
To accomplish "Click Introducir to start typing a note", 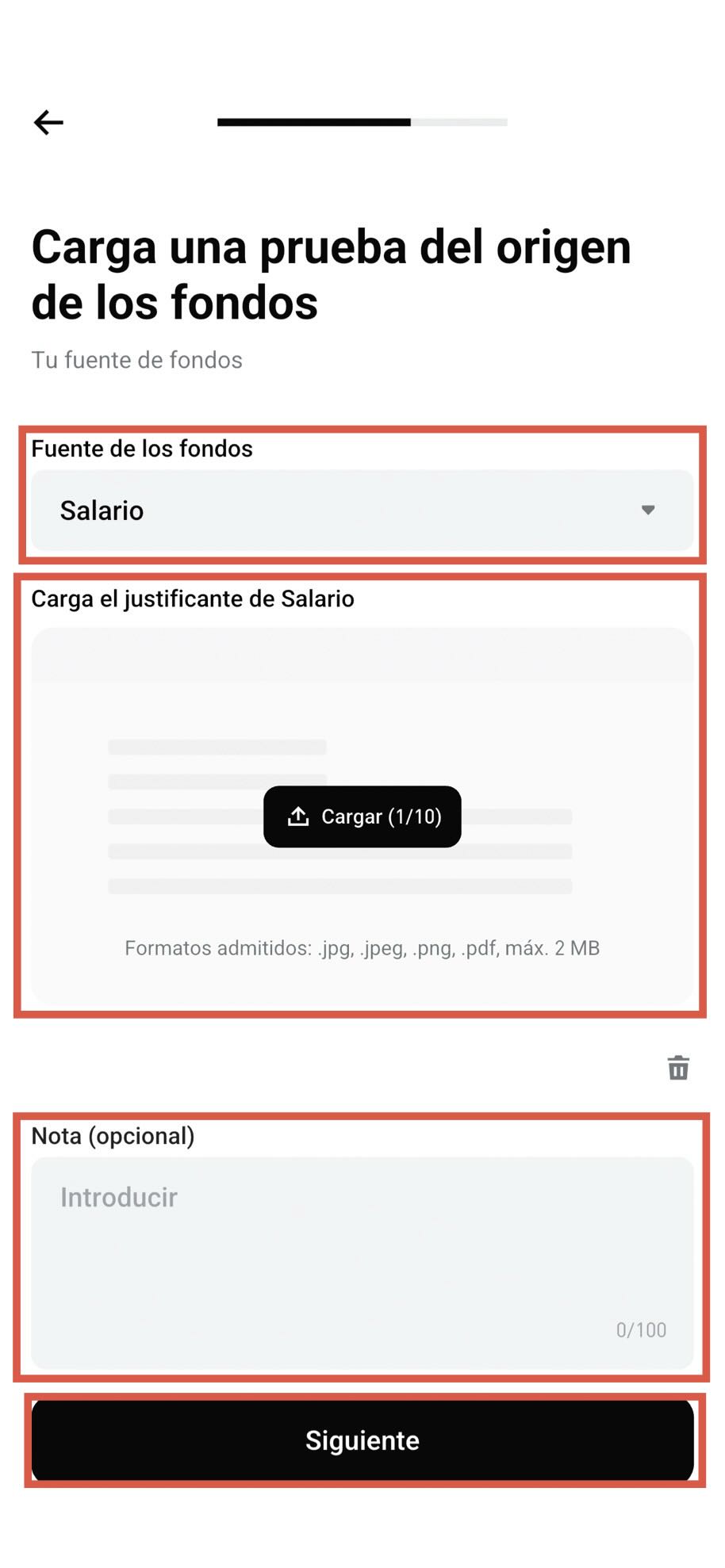I will pyautogui.click(x=117, y=1198).
